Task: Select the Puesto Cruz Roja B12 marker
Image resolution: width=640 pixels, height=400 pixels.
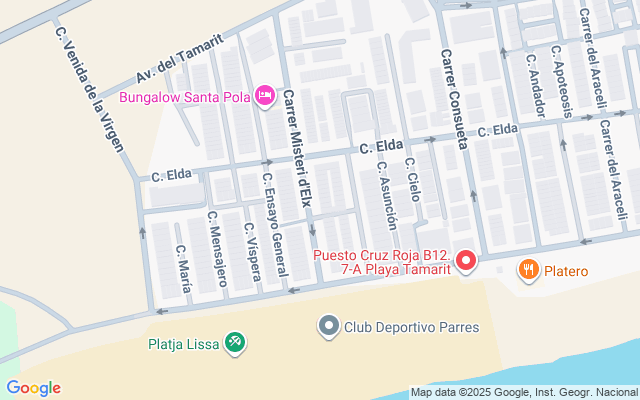Action: click(466, 261)
